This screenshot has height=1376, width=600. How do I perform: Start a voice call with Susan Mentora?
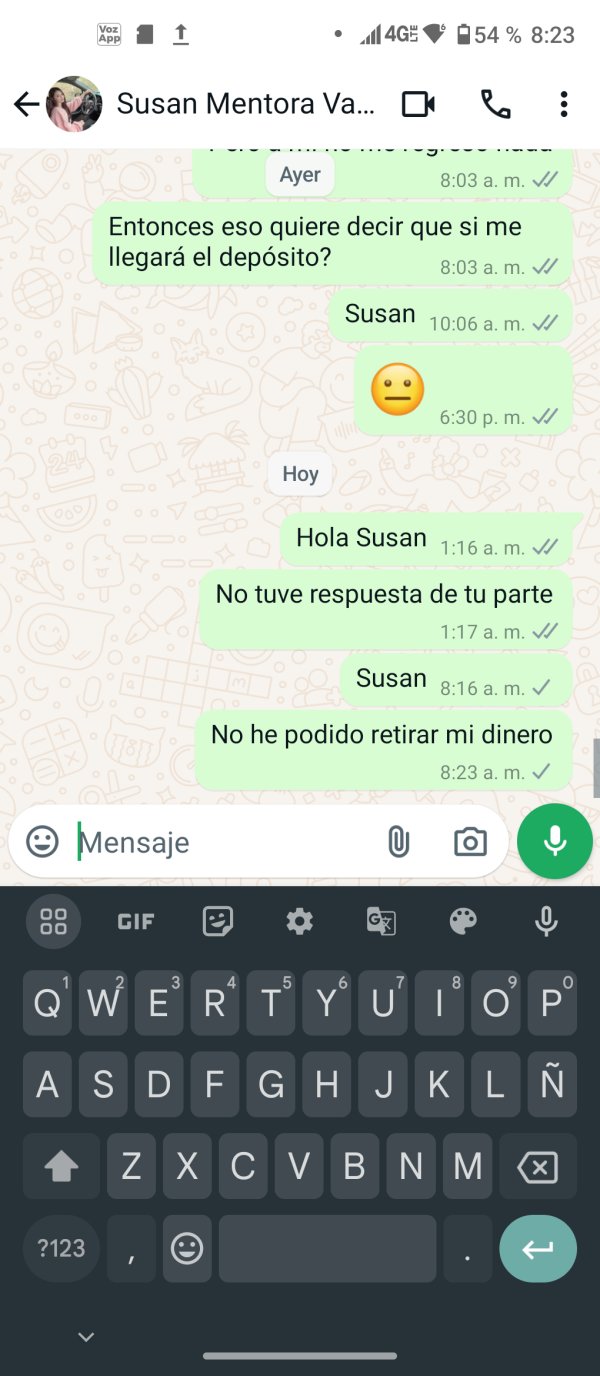tap(495, 104)
